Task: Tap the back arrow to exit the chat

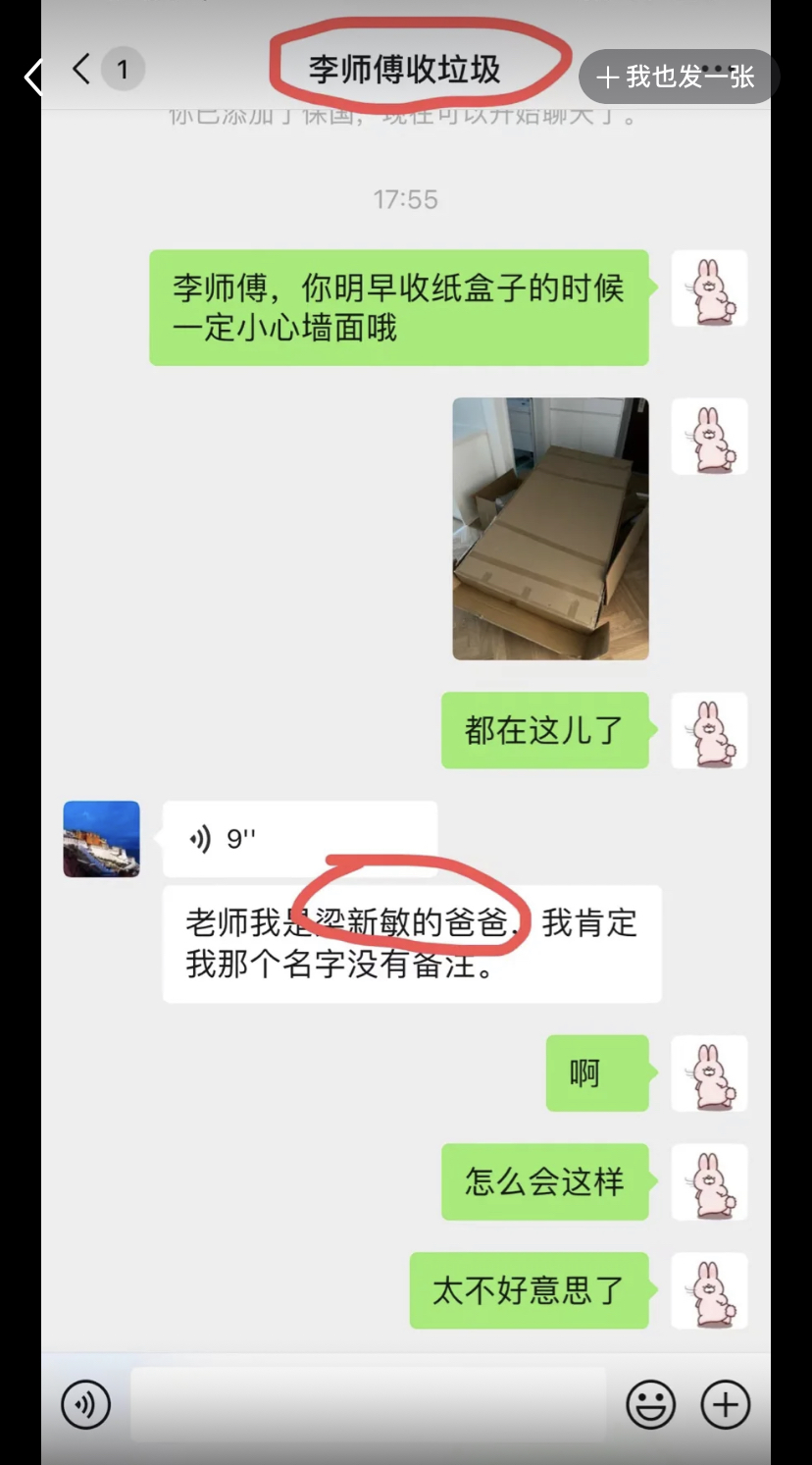Action: click(80, 69)
